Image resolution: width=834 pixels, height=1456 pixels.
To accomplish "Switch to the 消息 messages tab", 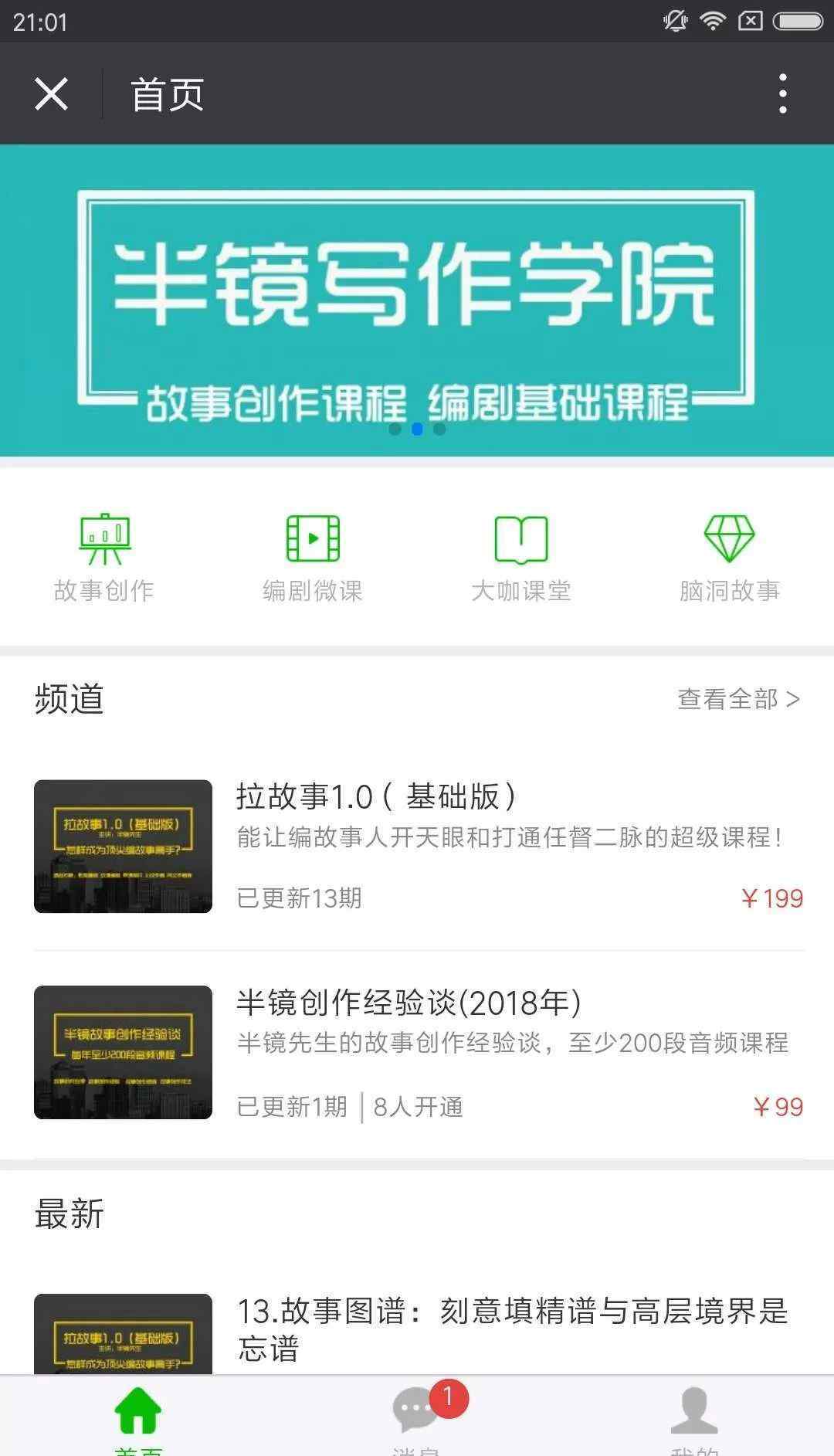I will tap(417, 1417).
